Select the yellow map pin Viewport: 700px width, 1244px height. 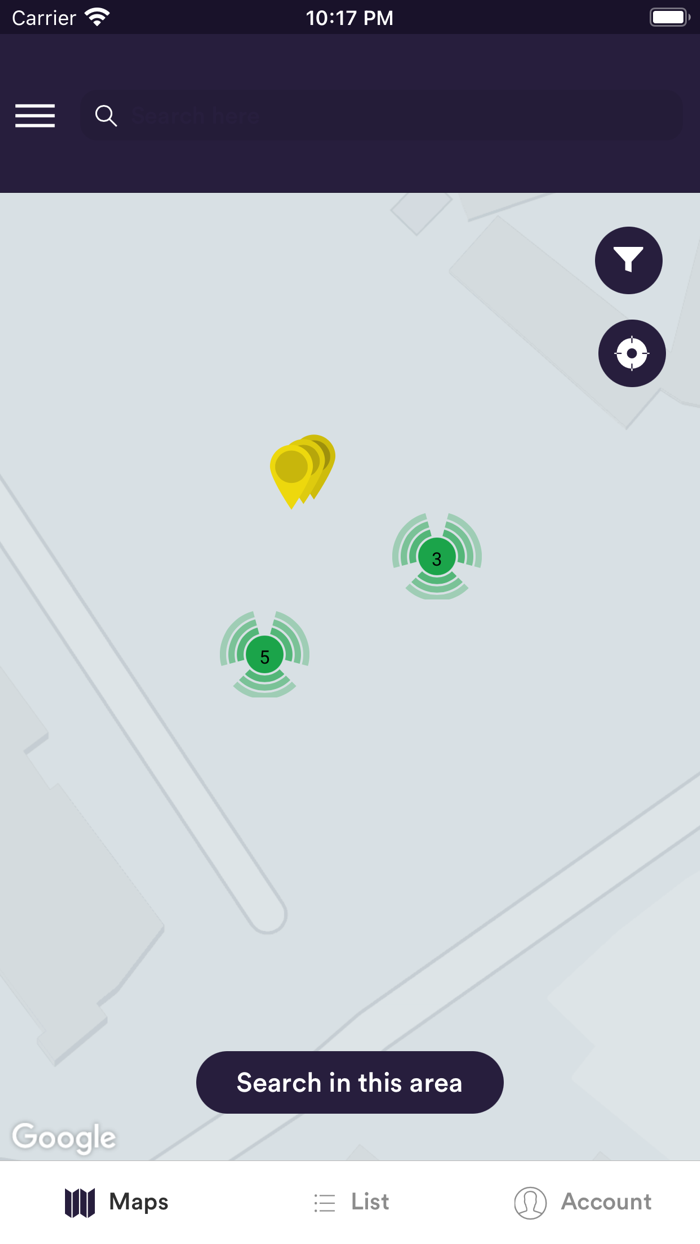[292, 470]
